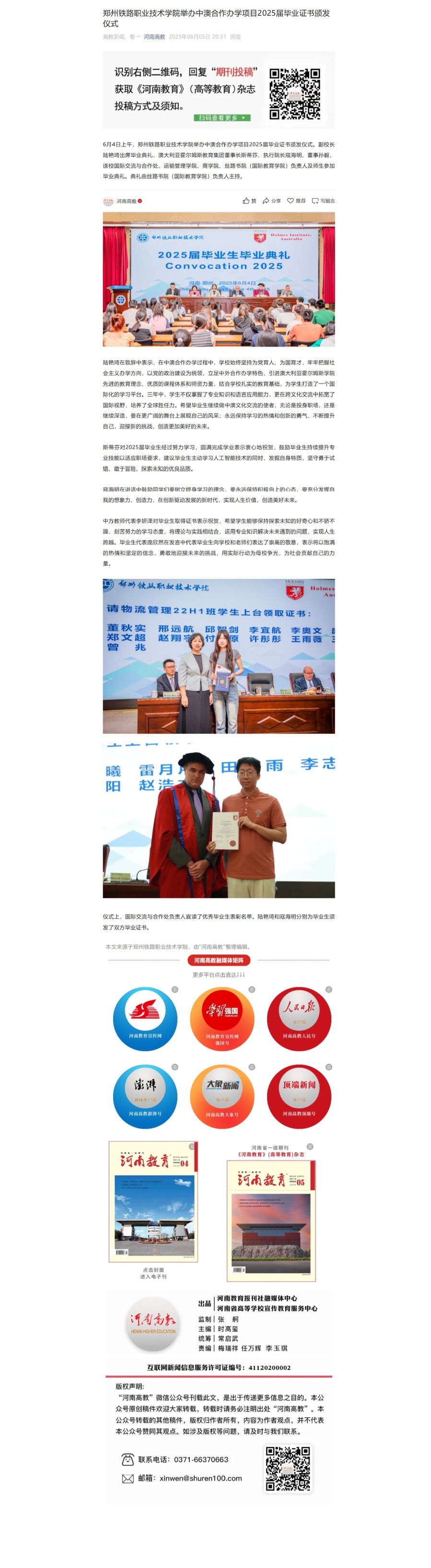
Task: Like the article with the 赞 button
Action: 249,201
